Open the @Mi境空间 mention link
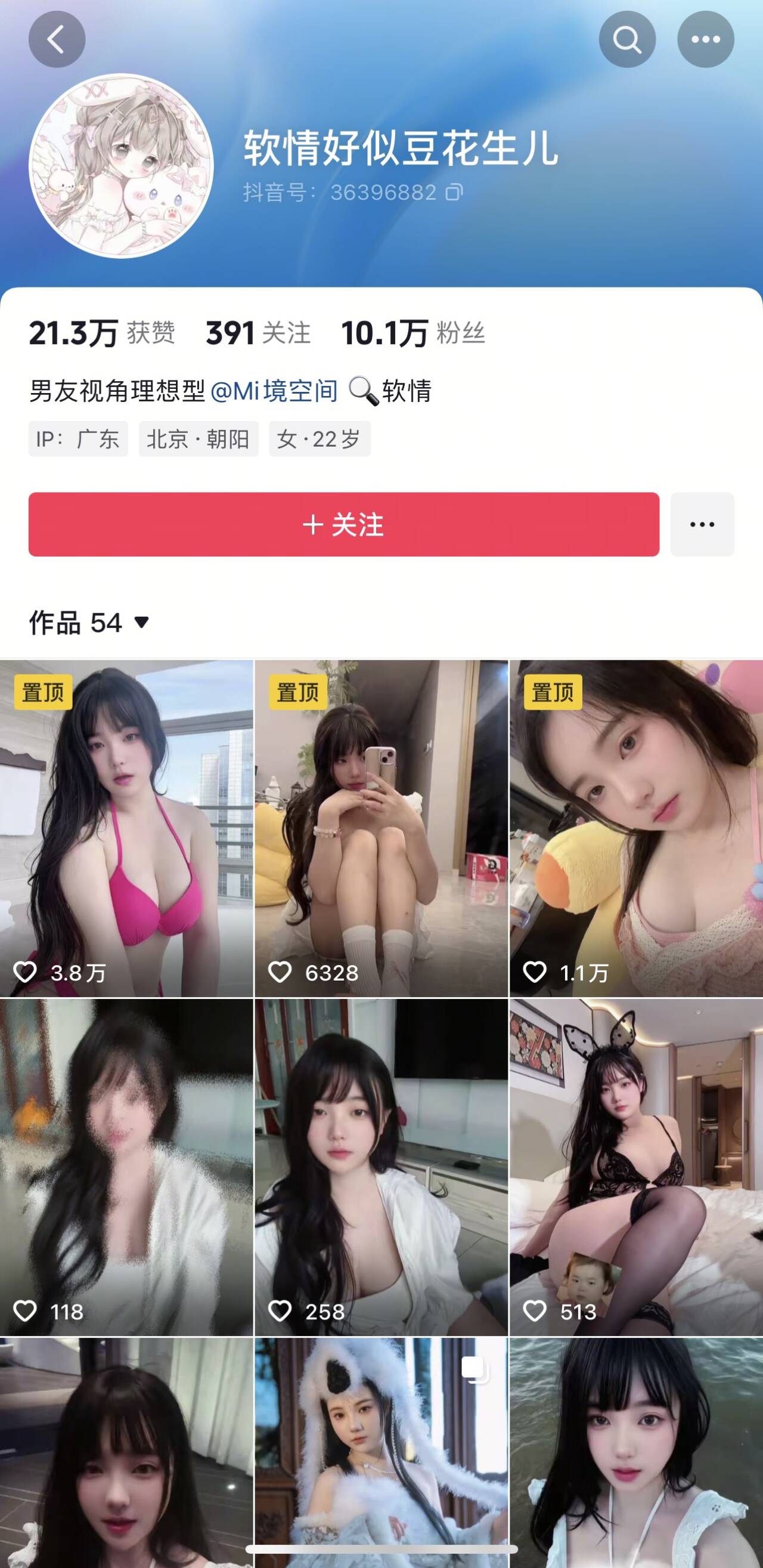The image size is (763, 1568). point(274,391)
